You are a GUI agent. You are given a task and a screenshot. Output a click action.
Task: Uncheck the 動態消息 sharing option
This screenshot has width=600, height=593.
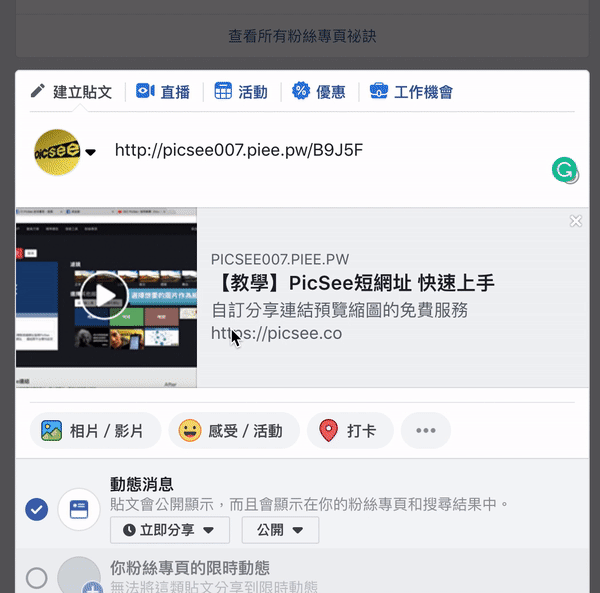[x=36, y=509]
